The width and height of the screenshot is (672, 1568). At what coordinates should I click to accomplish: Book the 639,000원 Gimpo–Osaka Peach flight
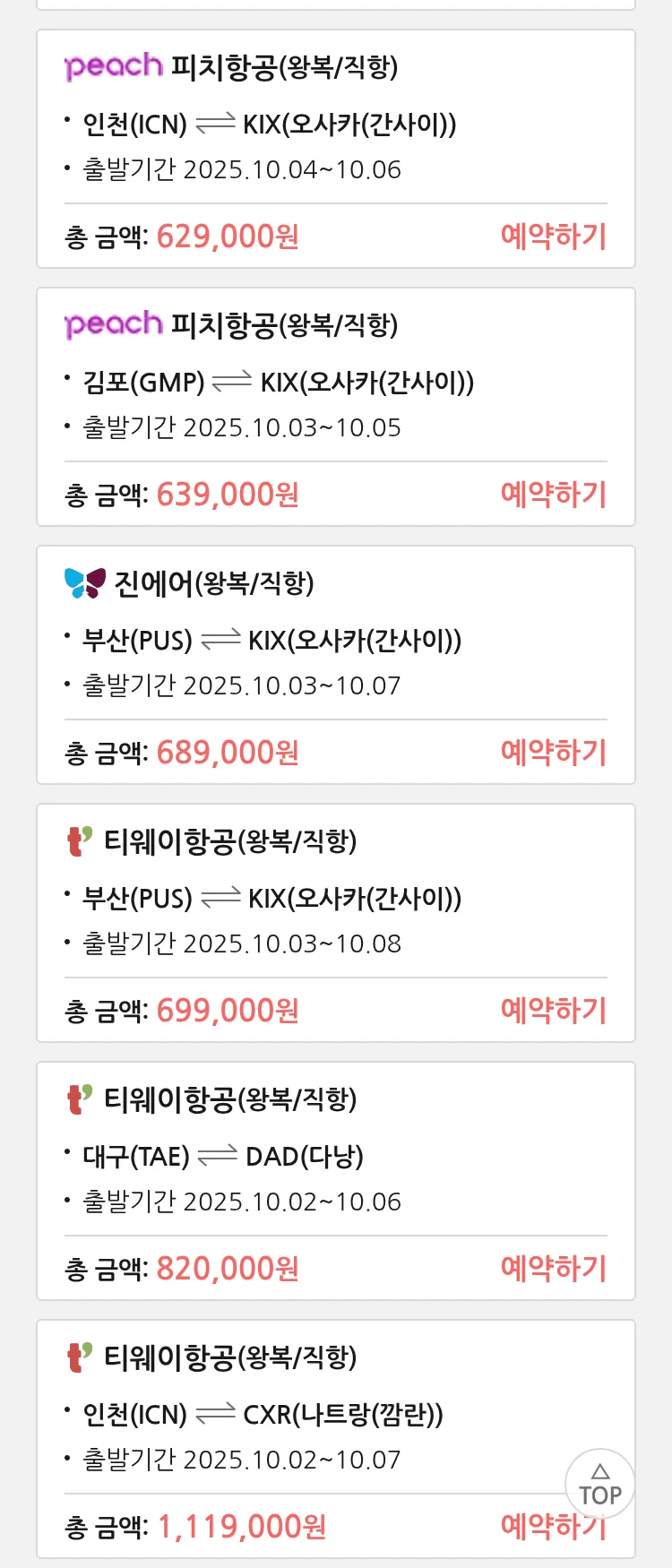[553, 495]
